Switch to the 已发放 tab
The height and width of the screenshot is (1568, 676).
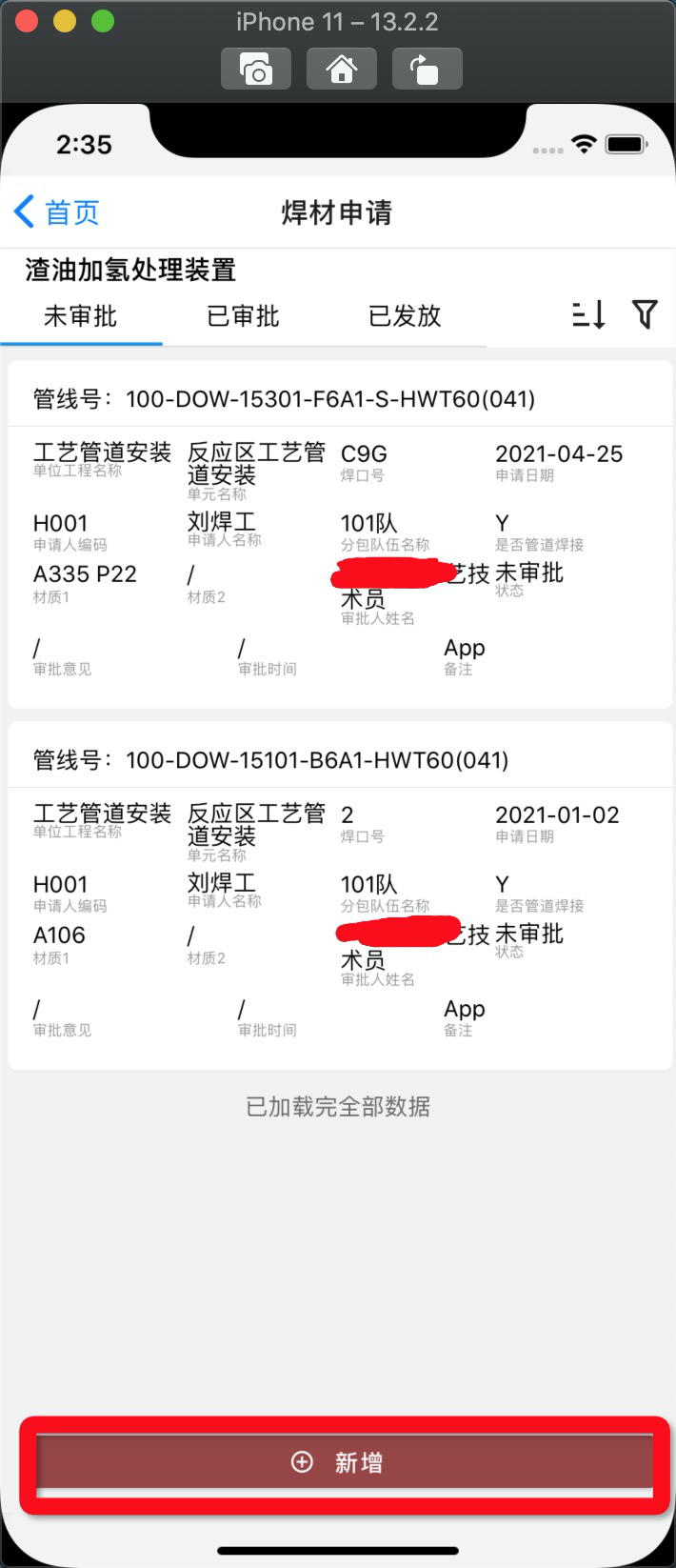(x=405, y=316)
